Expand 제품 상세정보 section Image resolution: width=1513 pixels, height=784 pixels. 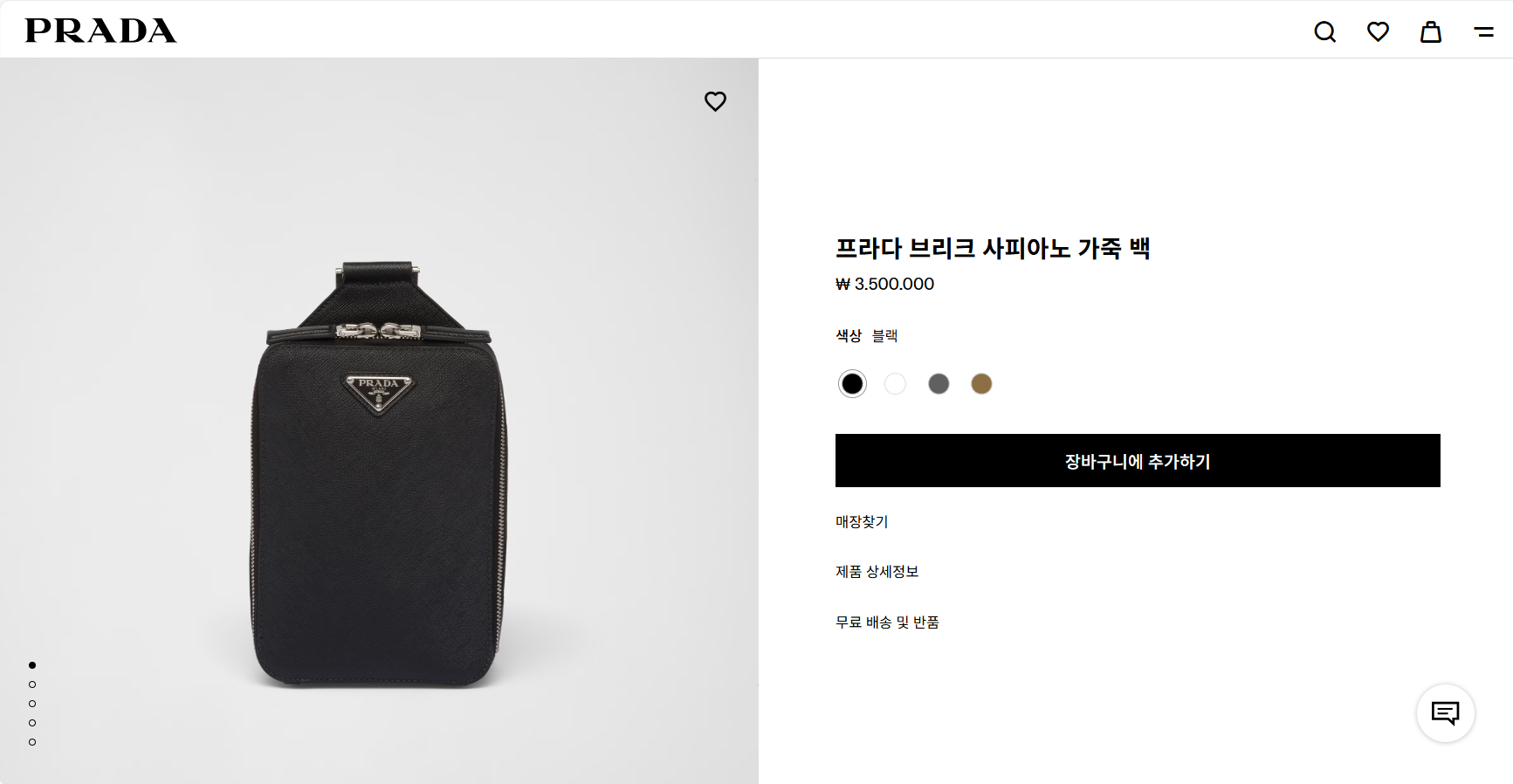tap(877, 572)
